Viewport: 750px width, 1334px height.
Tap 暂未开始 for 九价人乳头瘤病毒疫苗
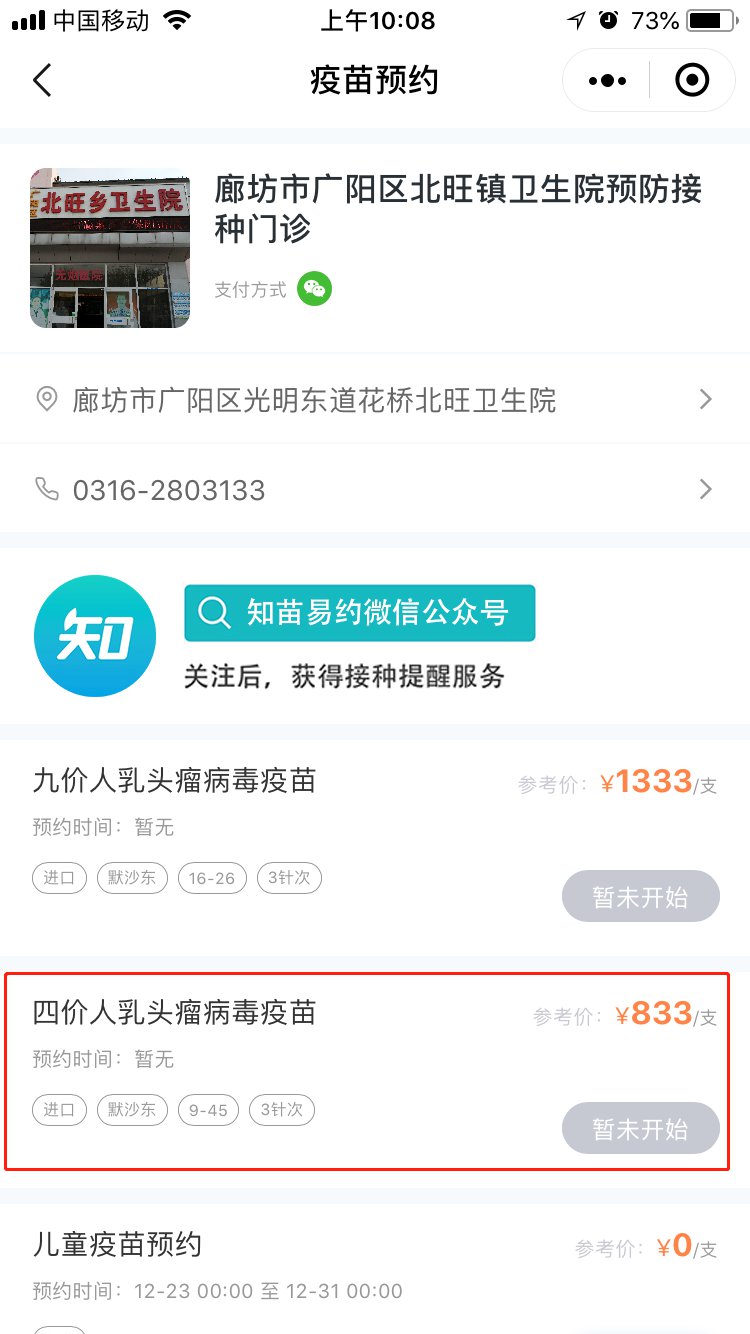(x=640, y=896)
